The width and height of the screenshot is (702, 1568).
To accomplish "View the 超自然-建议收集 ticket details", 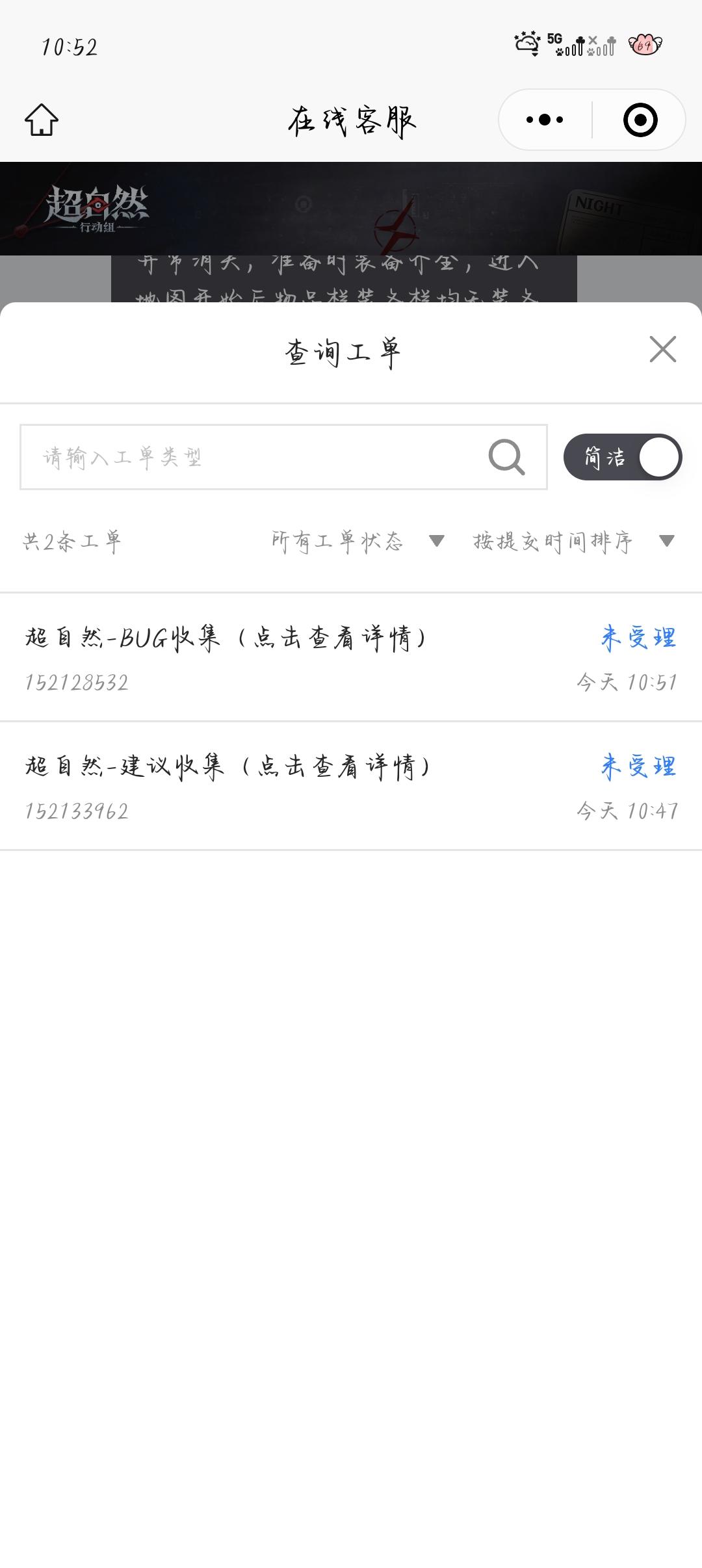I will tap(351, 786).
